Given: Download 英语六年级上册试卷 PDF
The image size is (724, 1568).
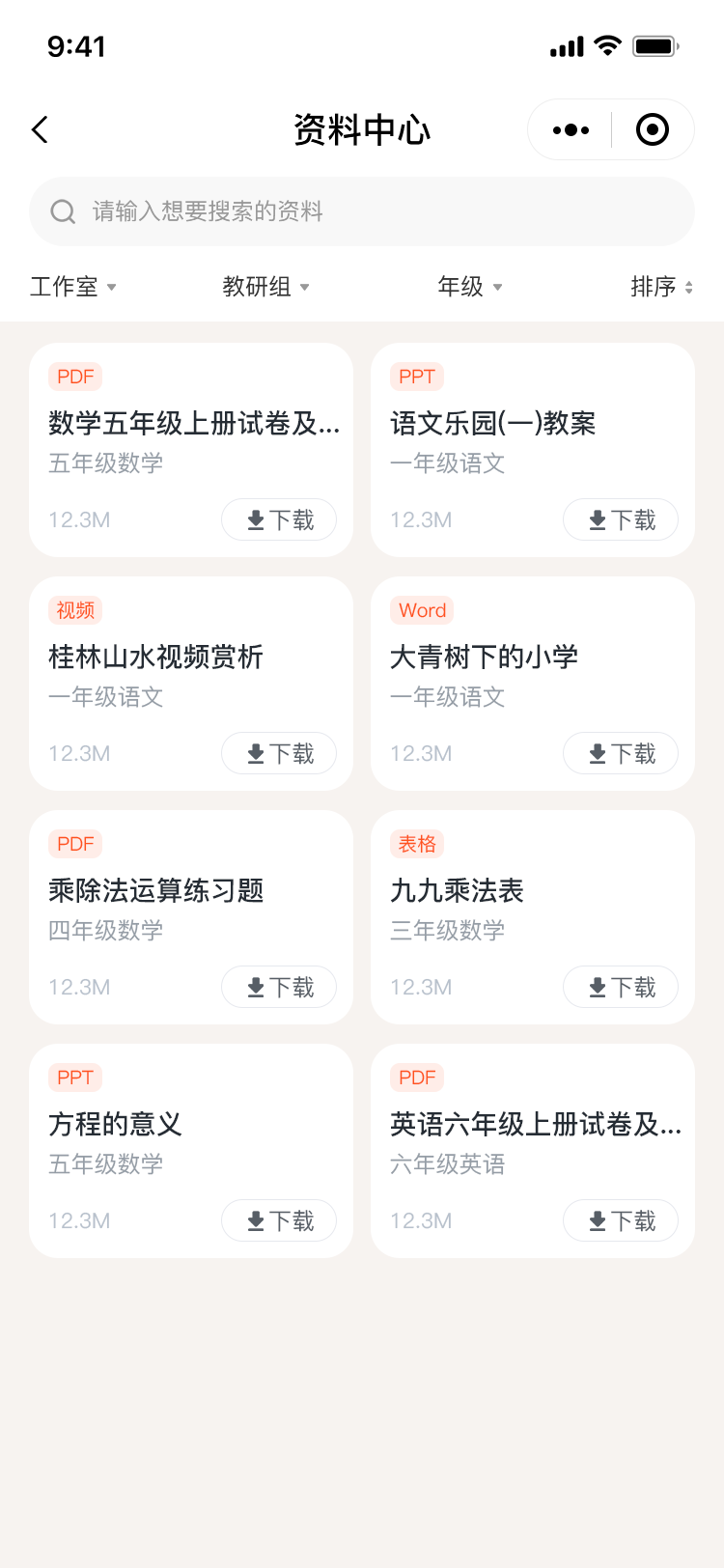Looking at the screenshot, I should pos(621,1220).
